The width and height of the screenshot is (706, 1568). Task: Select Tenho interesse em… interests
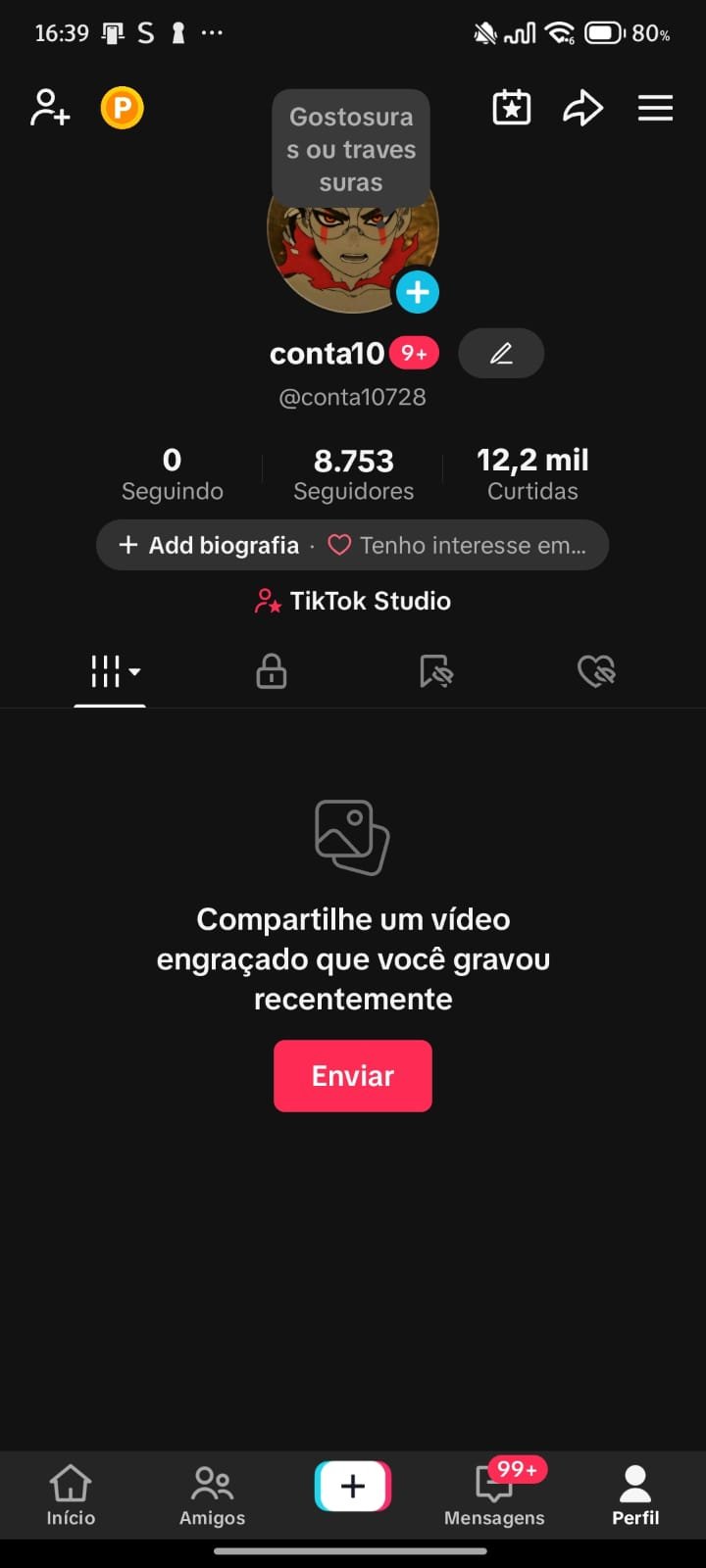[x=458, y=545]
